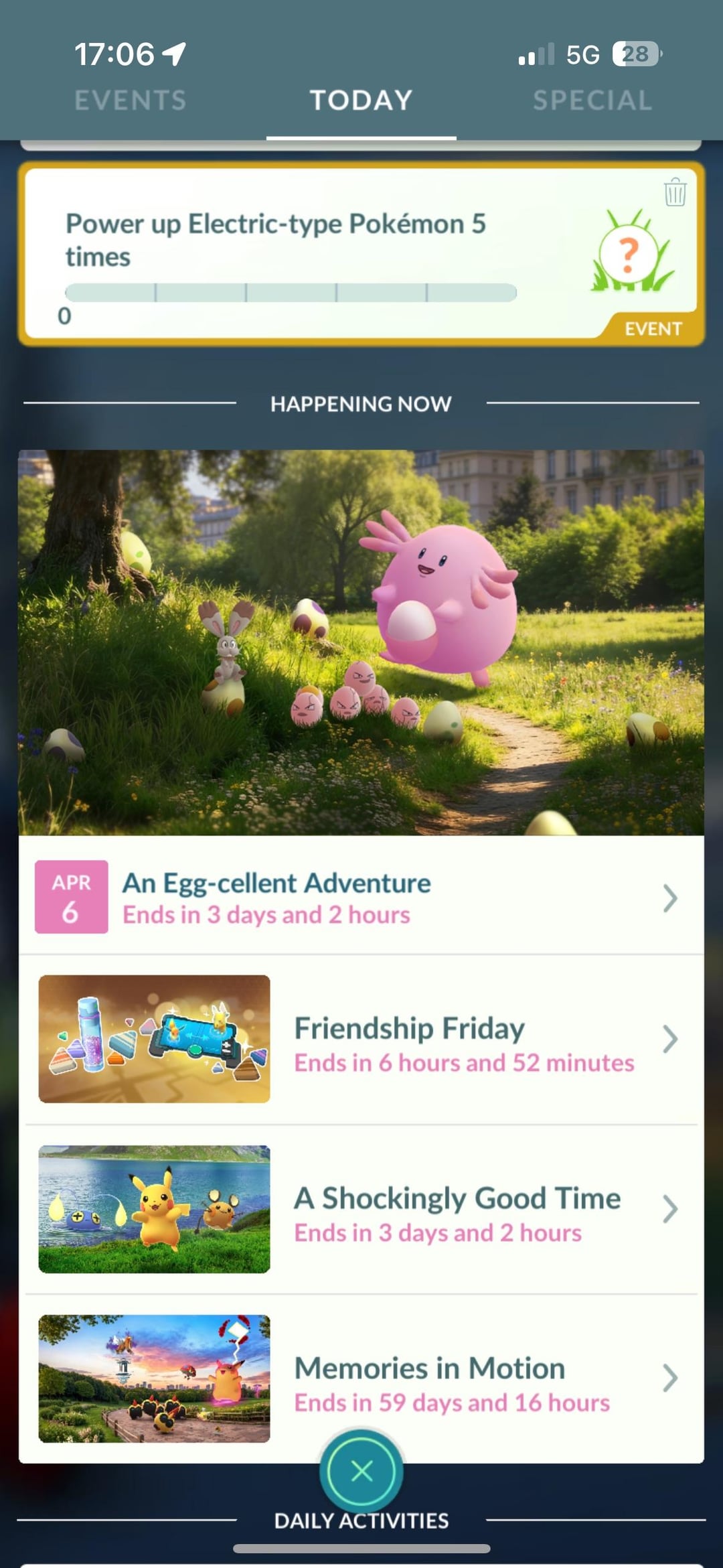Screen dimensions: 723x1568
Task: Open the An Egg-cellent Adventure banner image
Action: coord(361,642)
